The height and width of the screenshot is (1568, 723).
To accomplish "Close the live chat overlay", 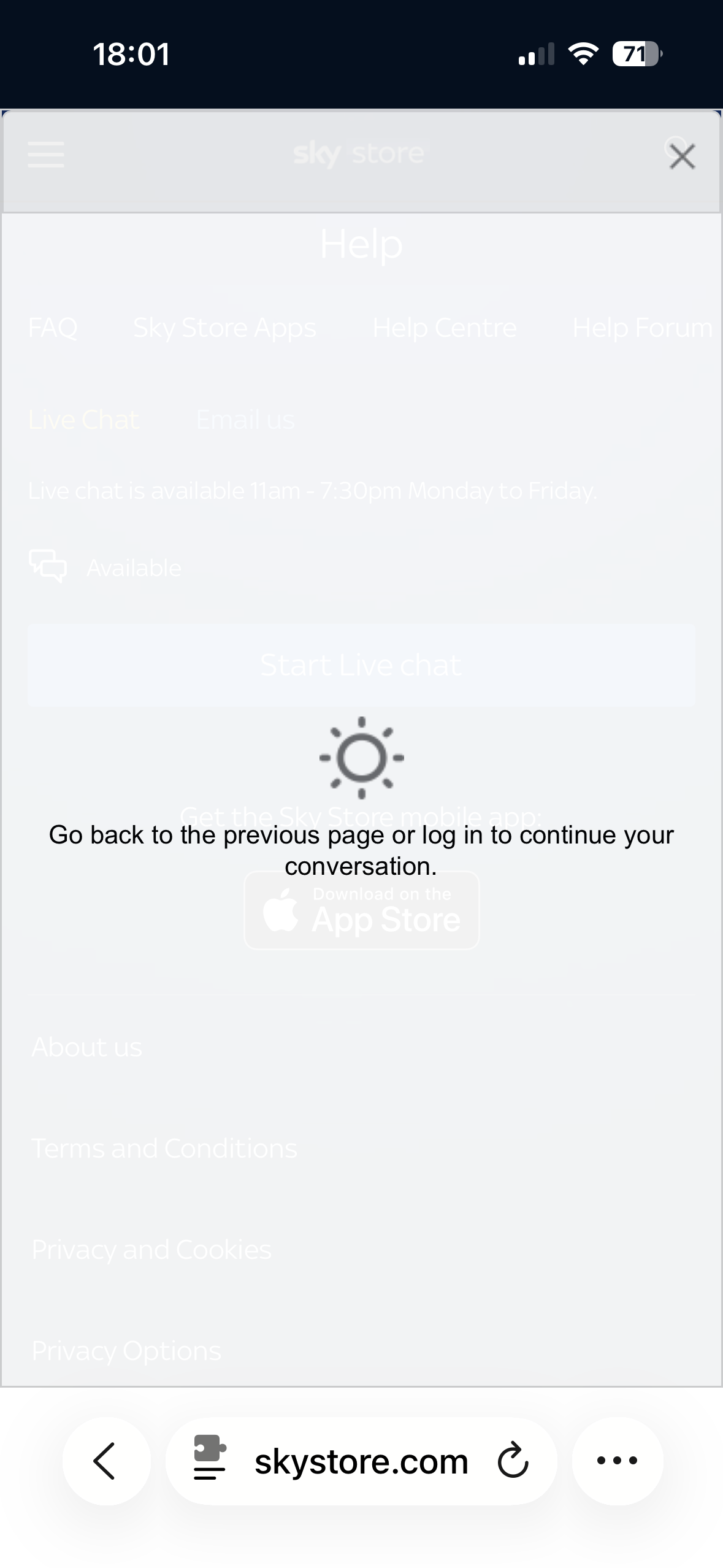I will point(682,156).
